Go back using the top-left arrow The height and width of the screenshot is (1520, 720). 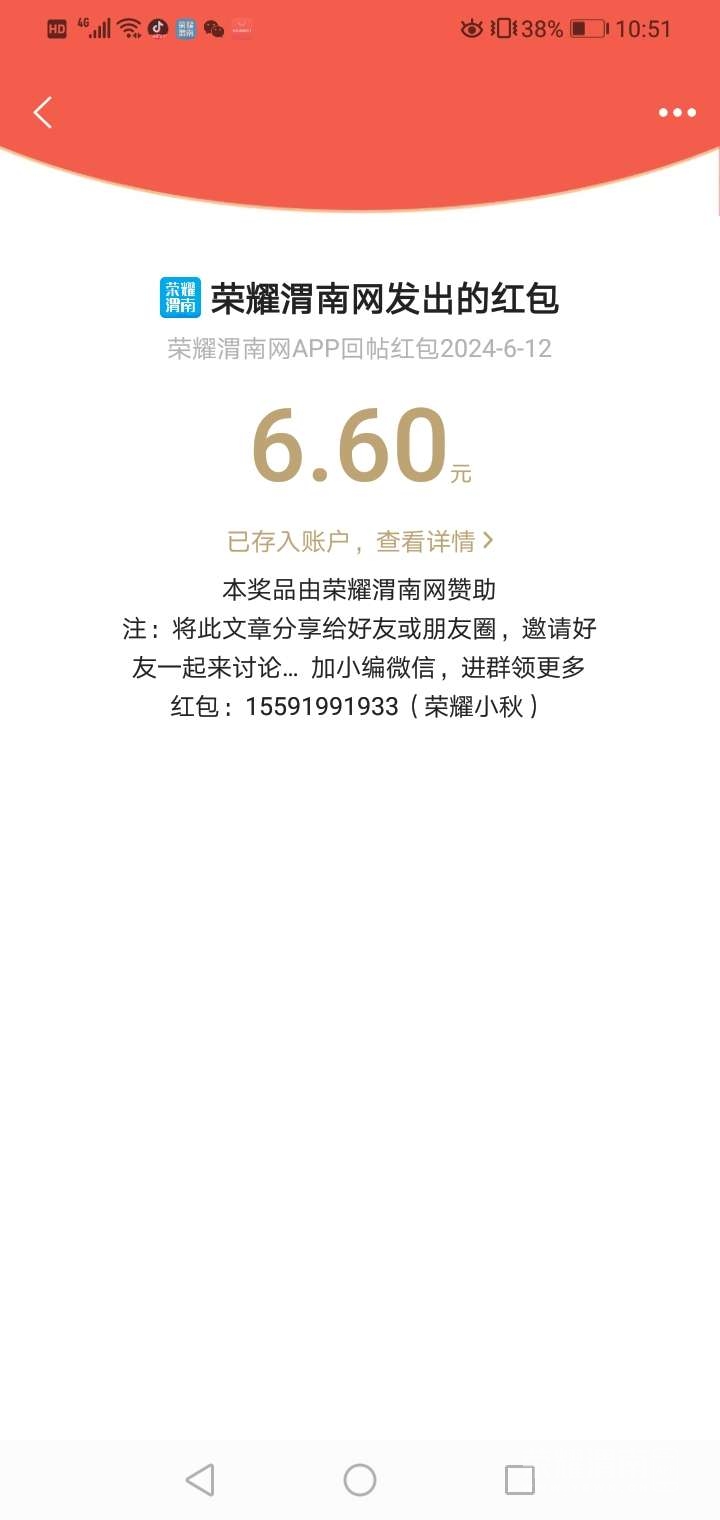(x=42, y=112)
